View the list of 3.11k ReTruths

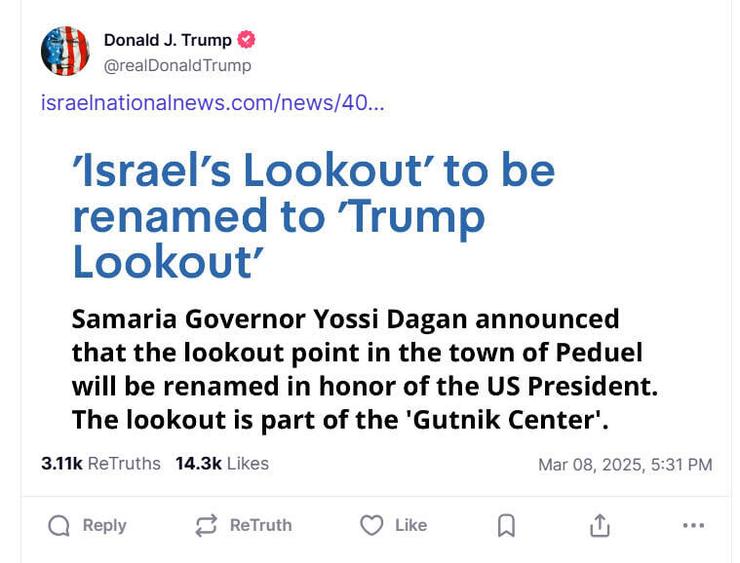[x=100, y=464]
